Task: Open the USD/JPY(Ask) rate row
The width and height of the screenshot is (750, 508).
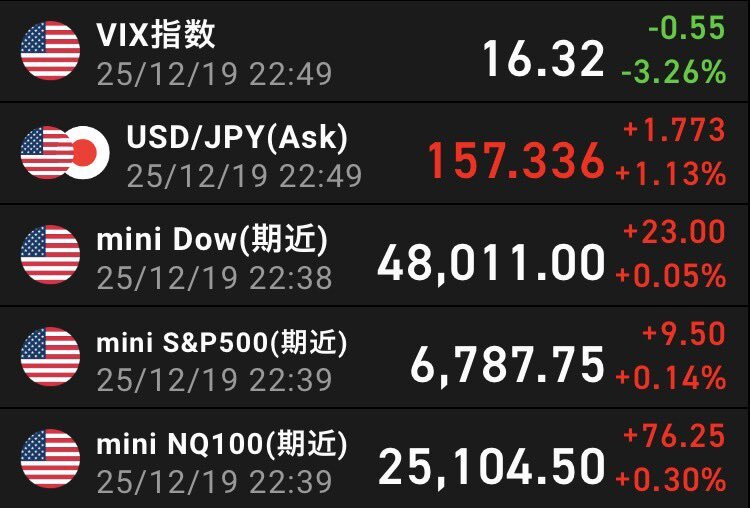Action: (x=375, y=152)
